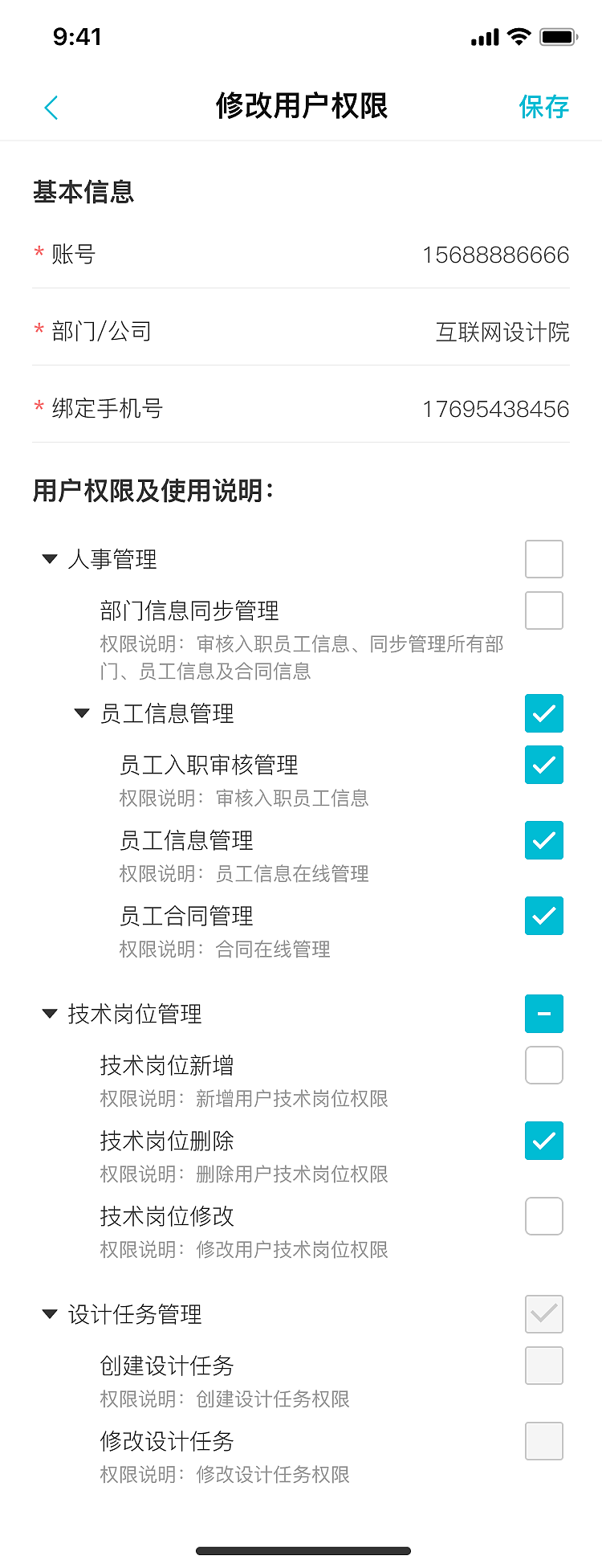The height and width of the screenshot is (1568, 602).
Task: Check 技术岗位修改 permission
Action: tap(543, 1216)
